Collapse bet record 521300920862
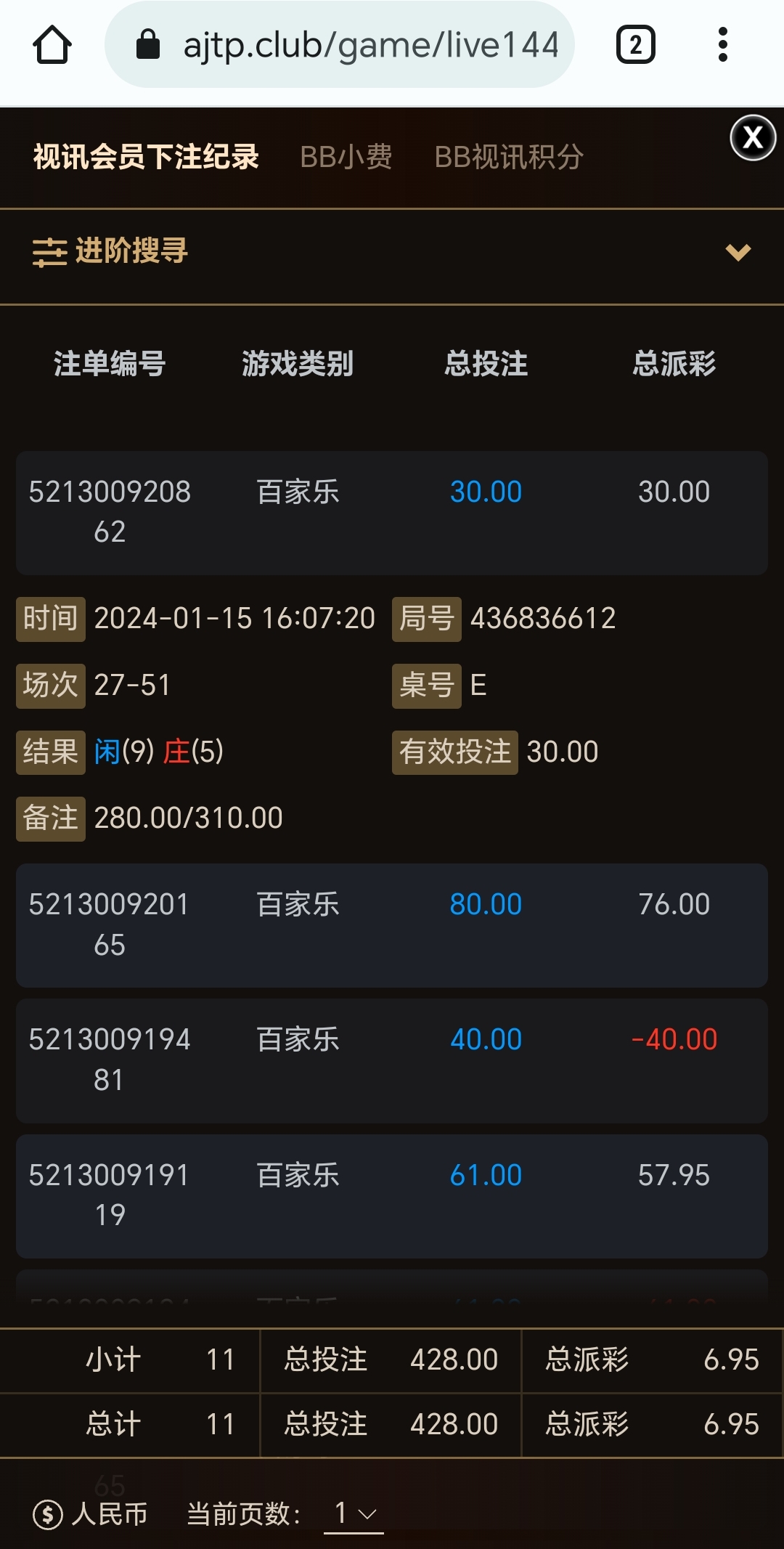This screenshot has width=784, height=1549. click(392, 513)
